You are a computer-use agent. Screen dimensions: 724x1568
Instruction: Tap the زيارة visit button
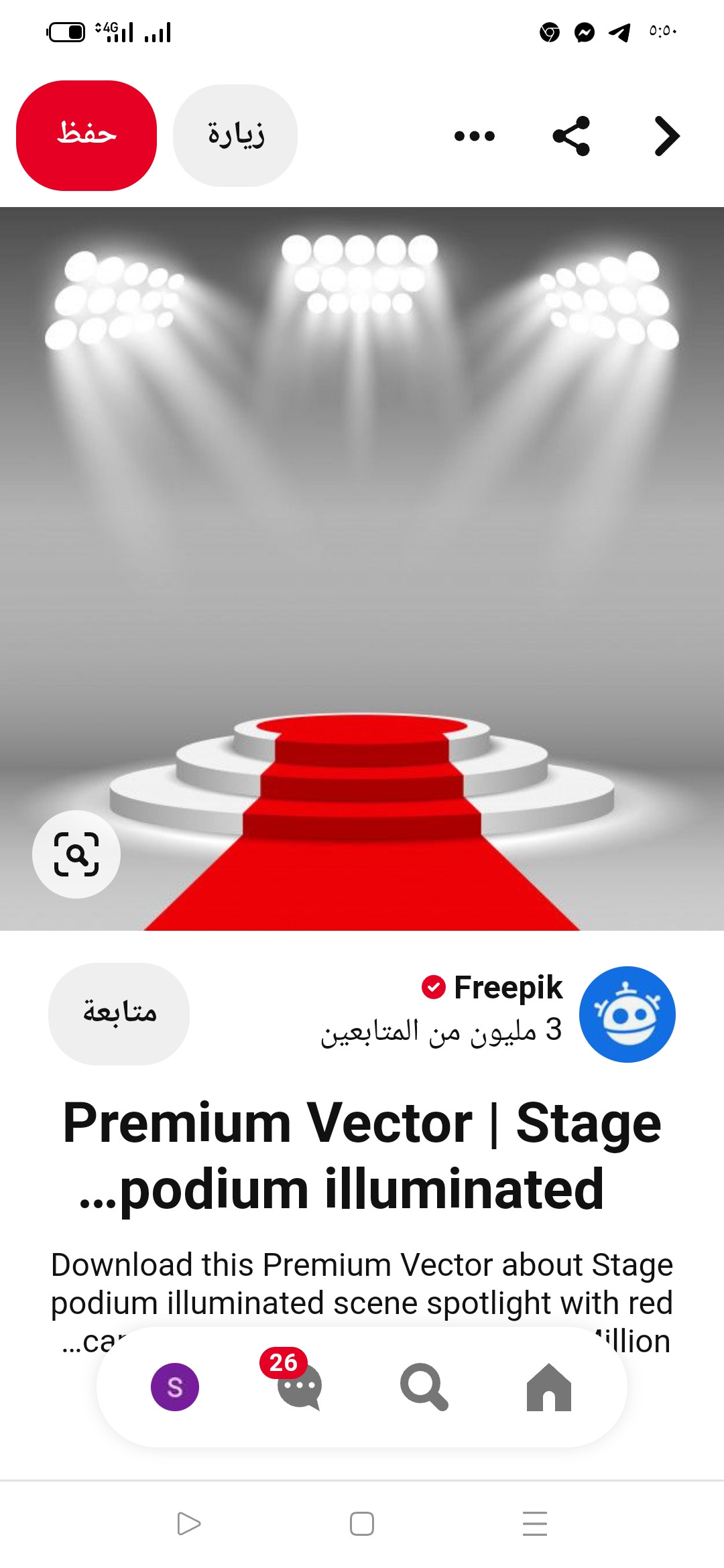(x=235, y=135)
